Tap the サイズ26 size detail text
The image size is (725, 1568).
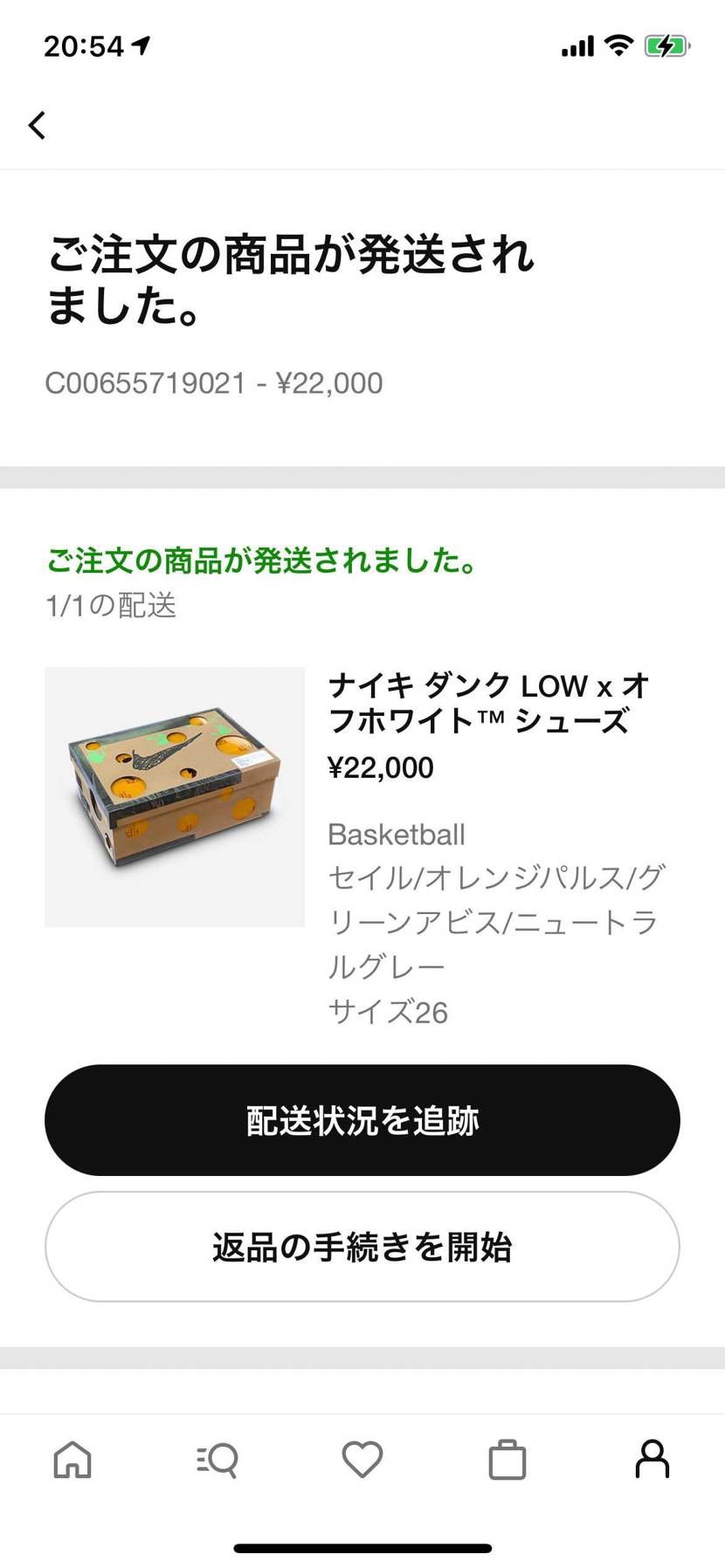tap(388, 1012)
